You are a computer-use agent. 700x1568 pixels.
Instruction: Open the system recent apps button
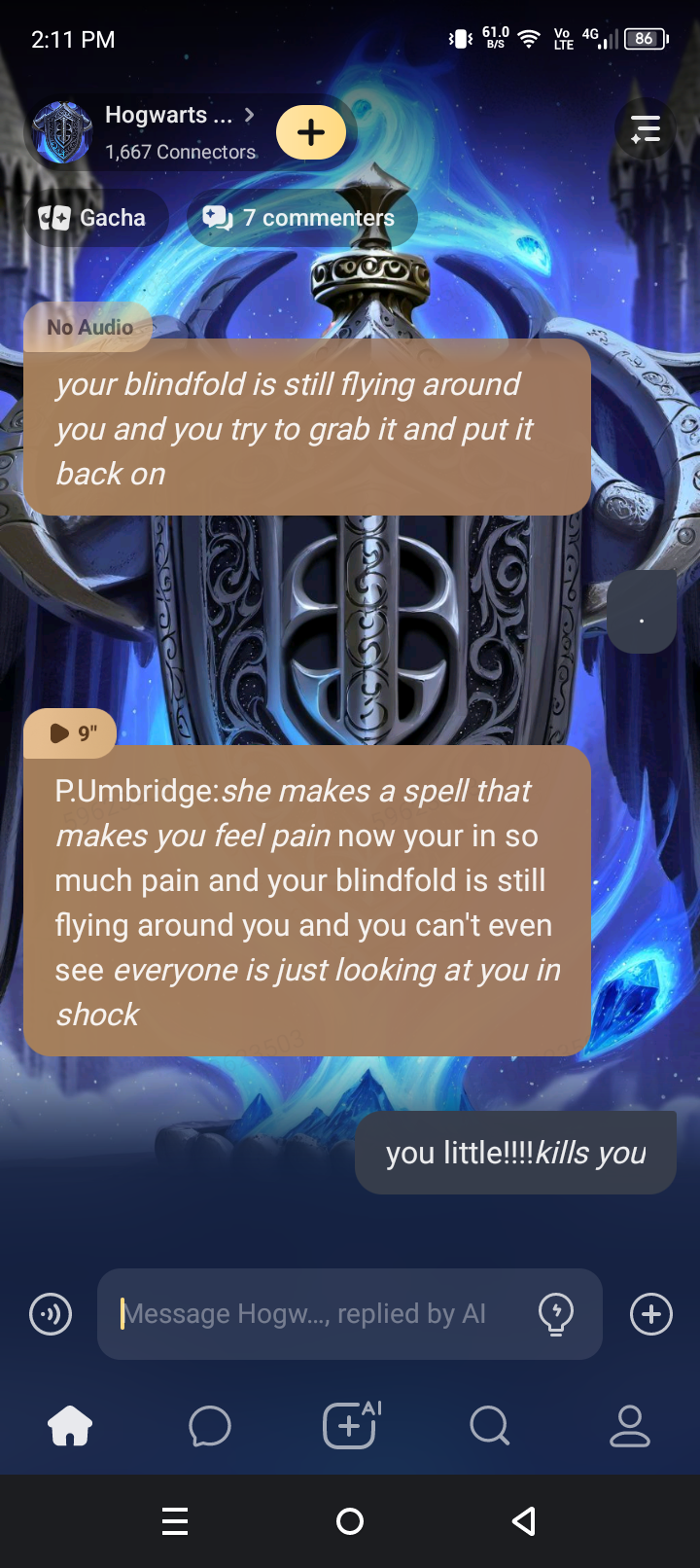[x=175, y=1521]
